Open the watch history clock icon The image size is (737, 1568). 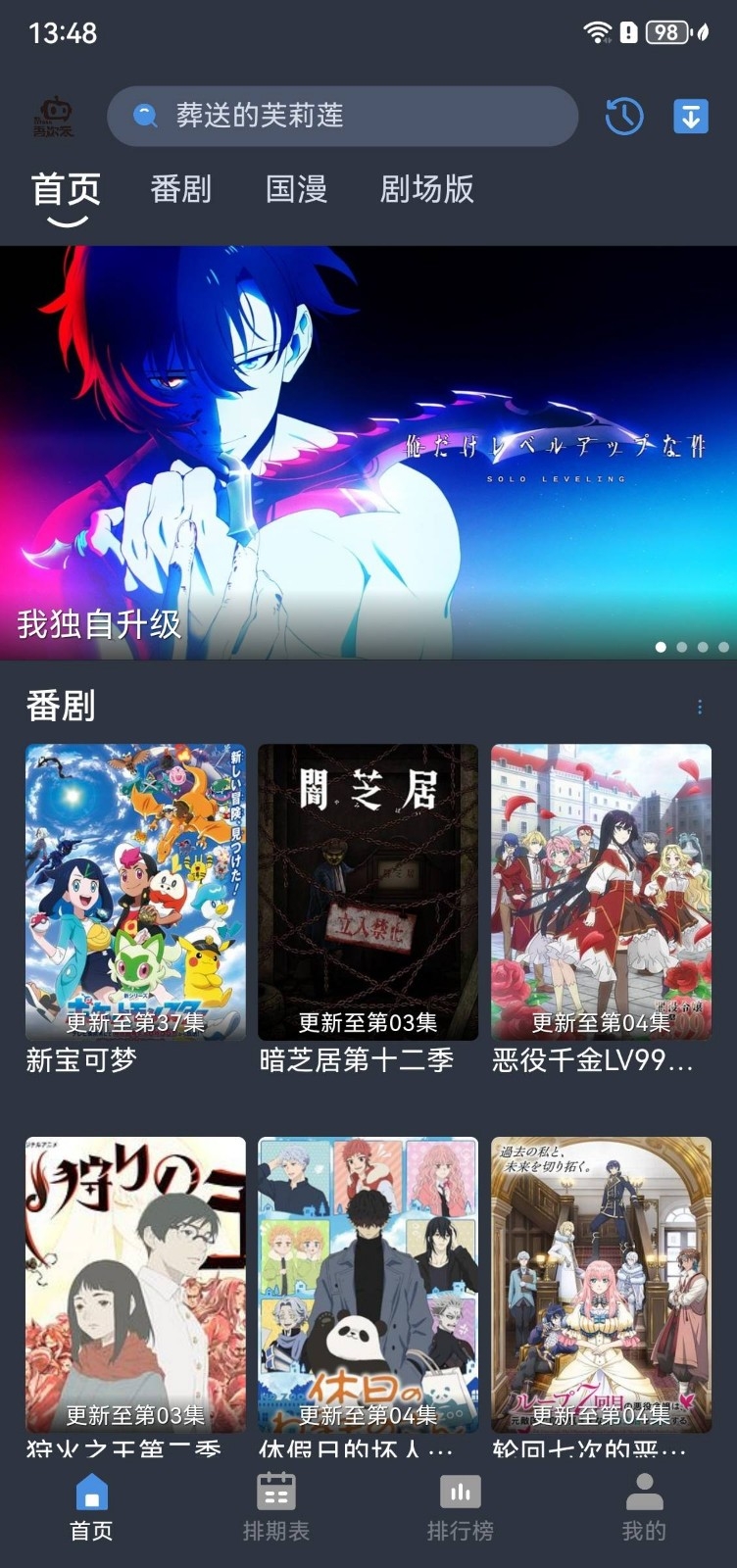(624, 117)
